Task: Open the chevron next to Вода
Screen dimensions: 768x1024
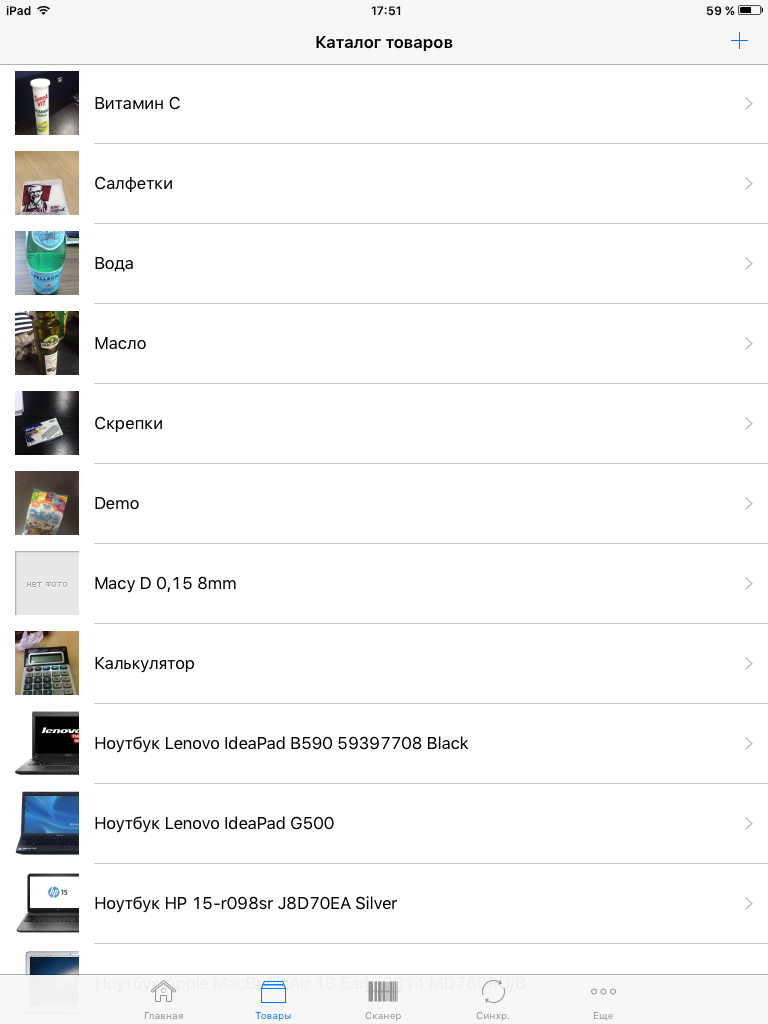Action: tap(749, 263)
